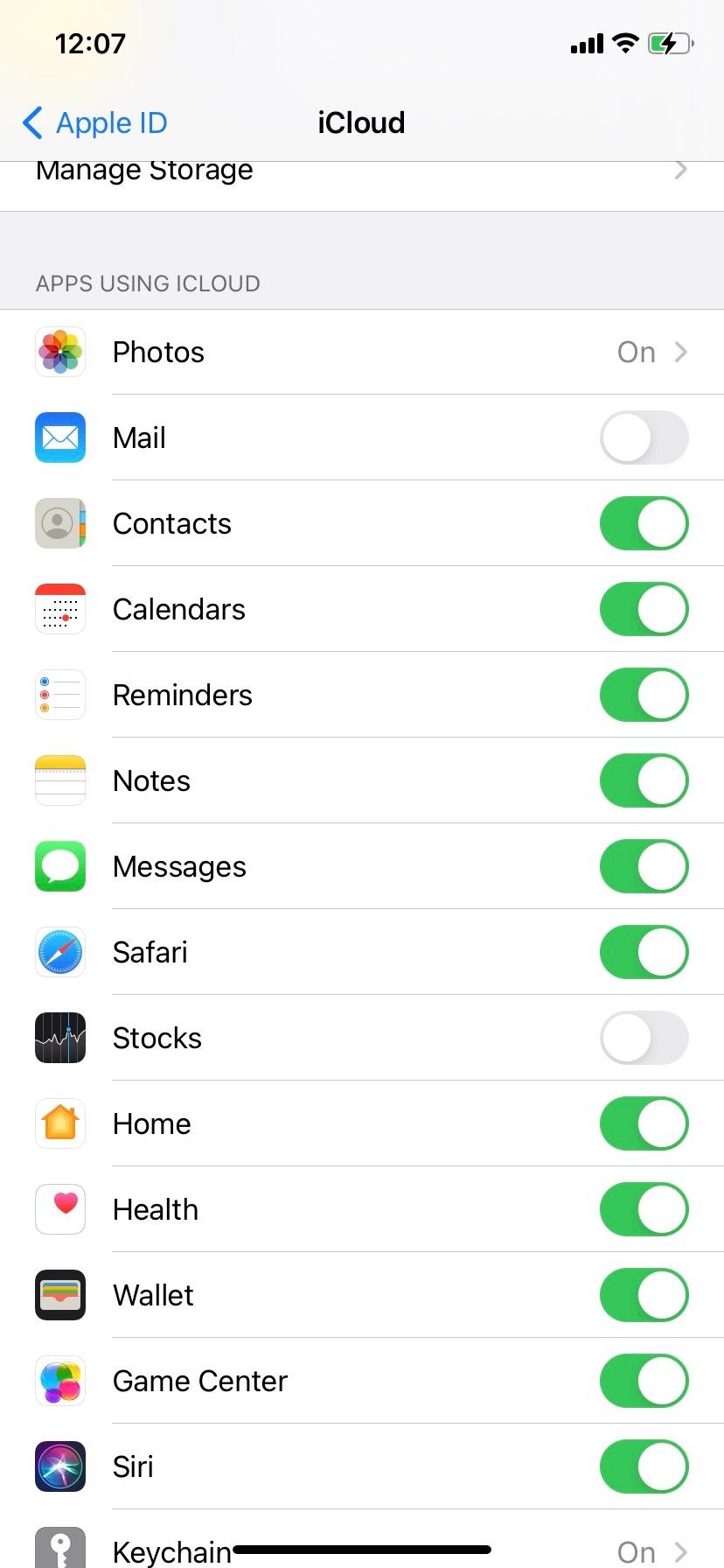Enable iCloud for Mail
The image size is (724, 1568).
tap(644, 437)
